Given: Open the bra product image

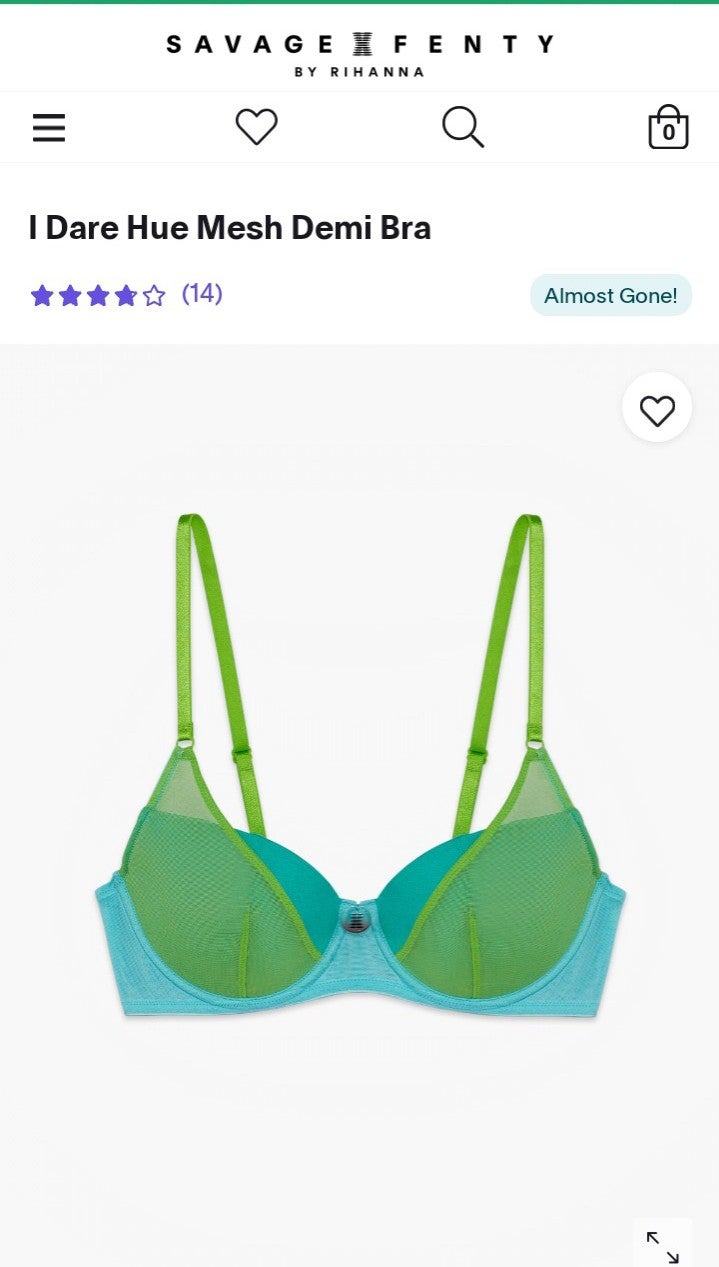Looking at the screenshot, I should [x=360, y=766].
